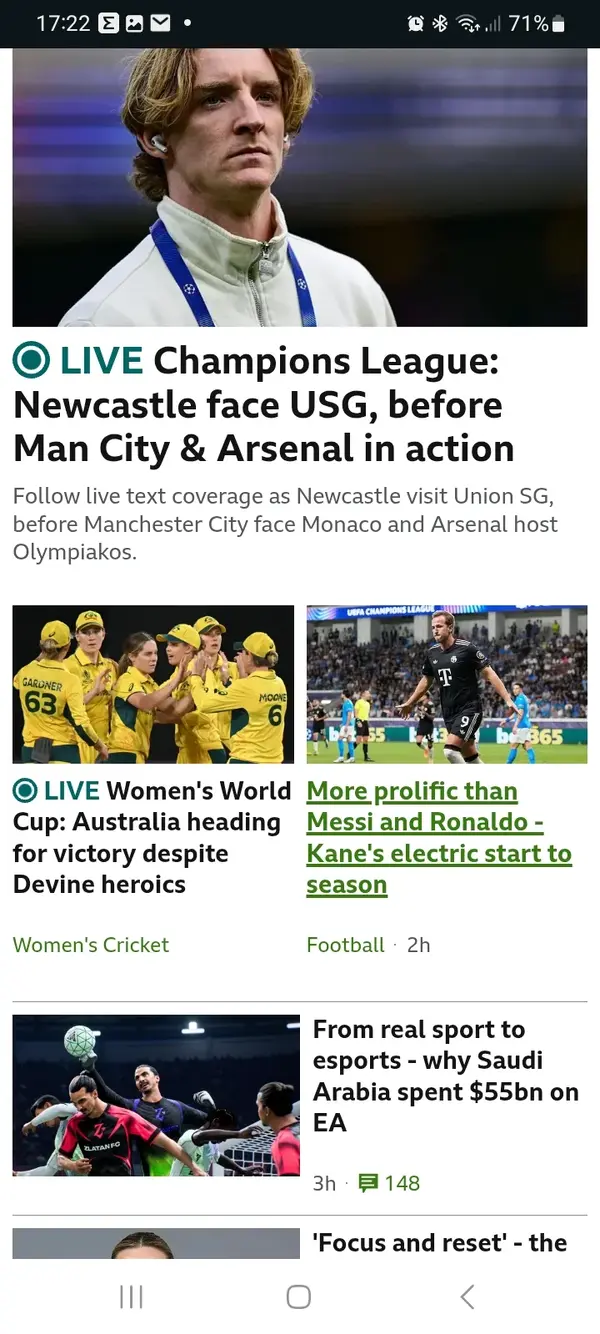
Task: Open the live Champions League Newcastle coverage
Action: pyautogui.click(x=263, y=404)
